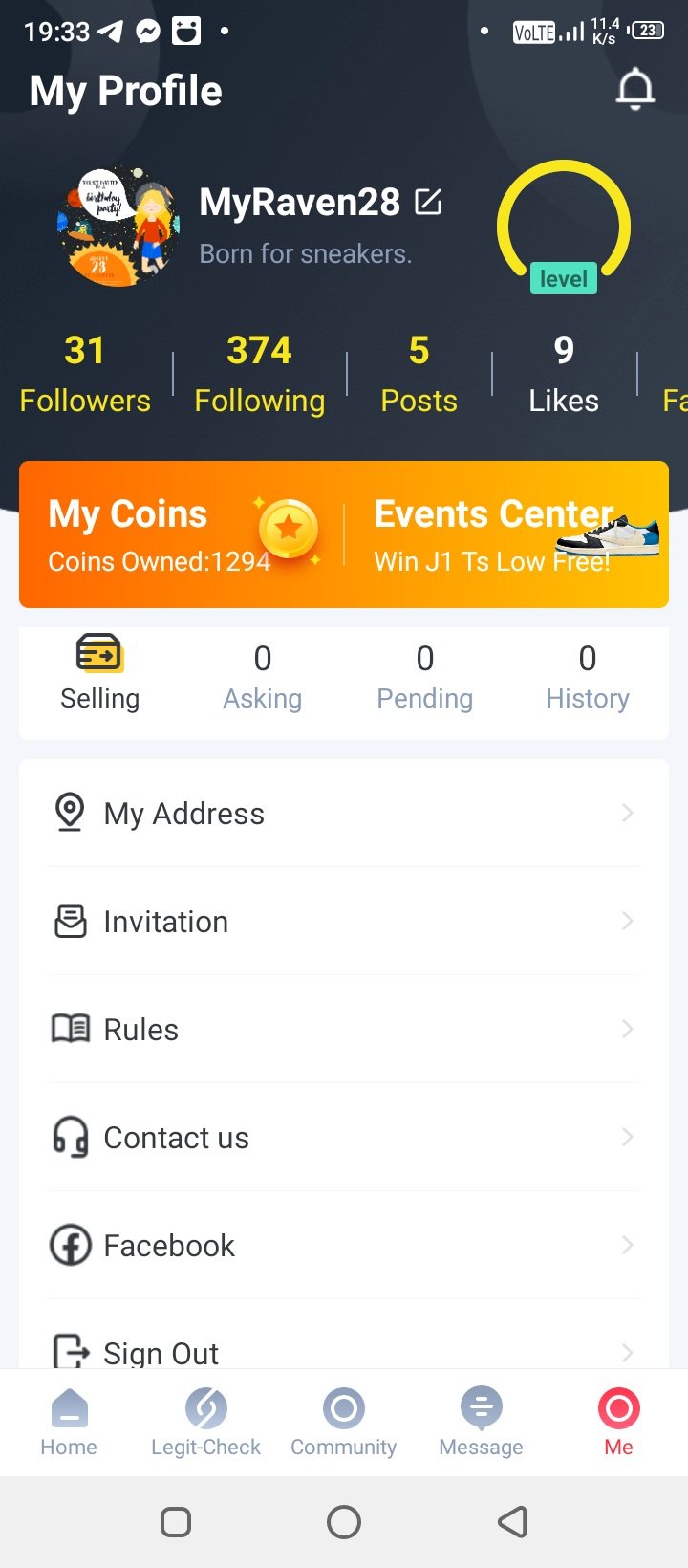The image size is (688, 1568).
Task: Open the Invitation row
Action: [x=344, y=922]
